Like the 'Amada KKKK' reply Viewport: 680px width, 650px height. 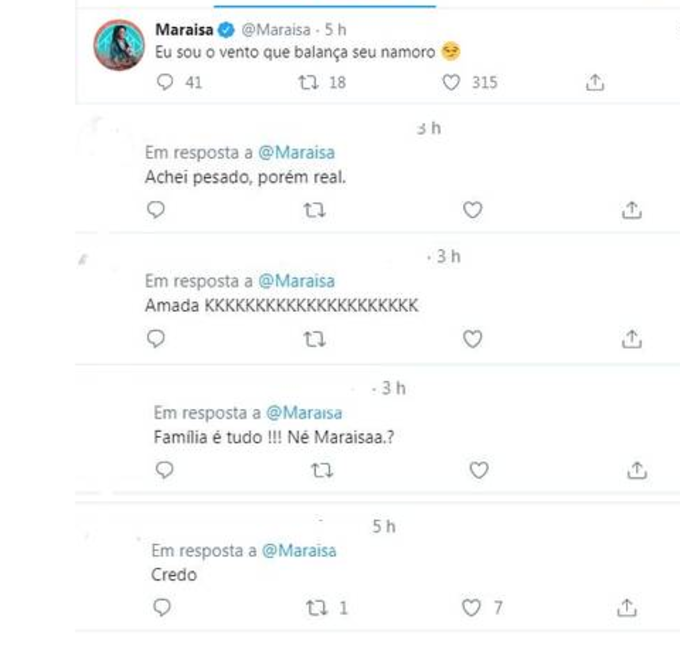[x=472, y=340]
